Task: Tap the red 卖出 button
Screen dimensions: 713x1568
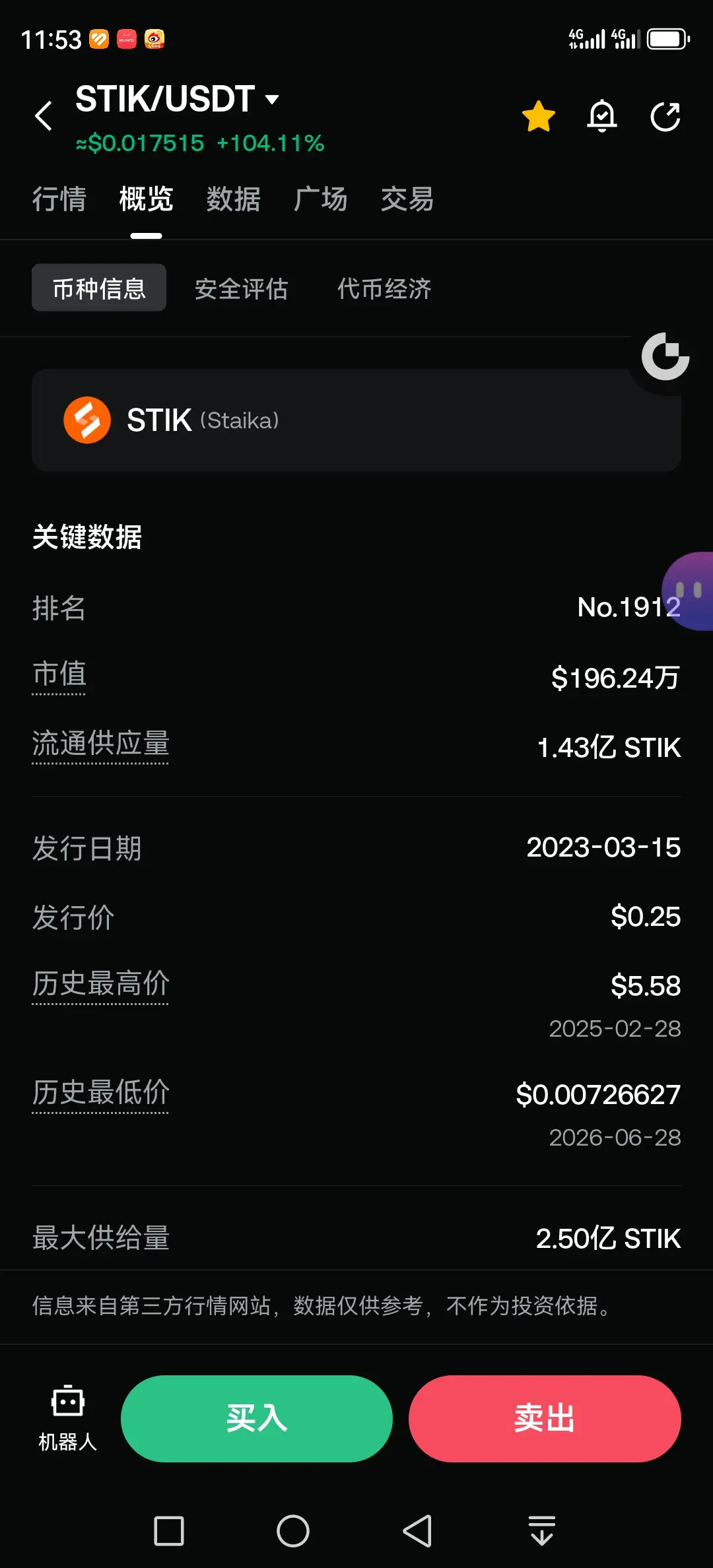Action: click(x=545, y=1419)
